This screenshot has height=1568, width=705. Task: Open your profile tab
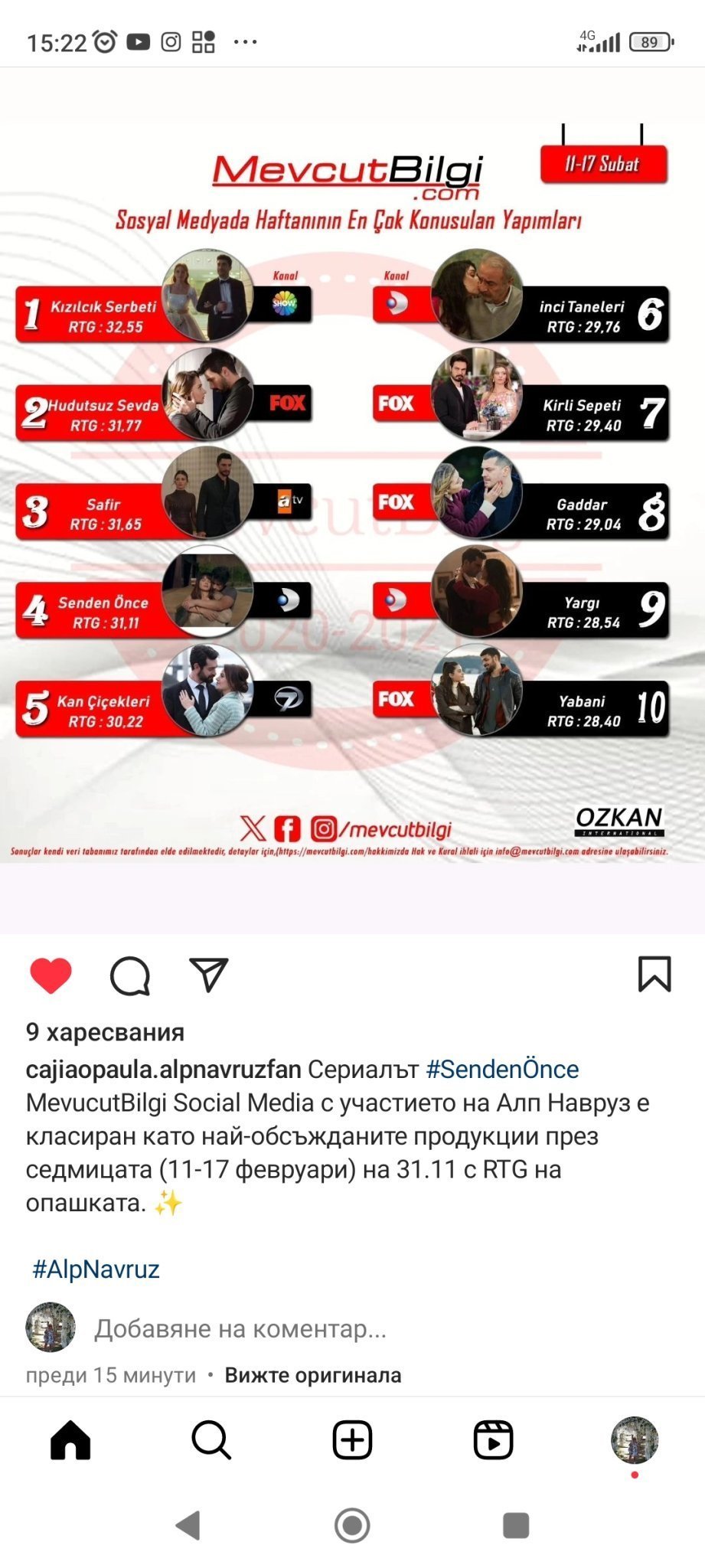tap(635, 1440)
